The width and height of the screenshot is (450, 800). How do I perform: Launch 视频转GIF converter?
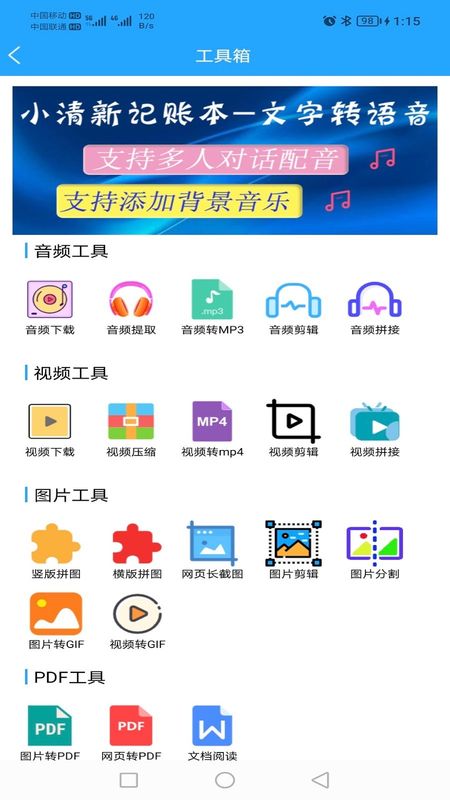[137, 621]
